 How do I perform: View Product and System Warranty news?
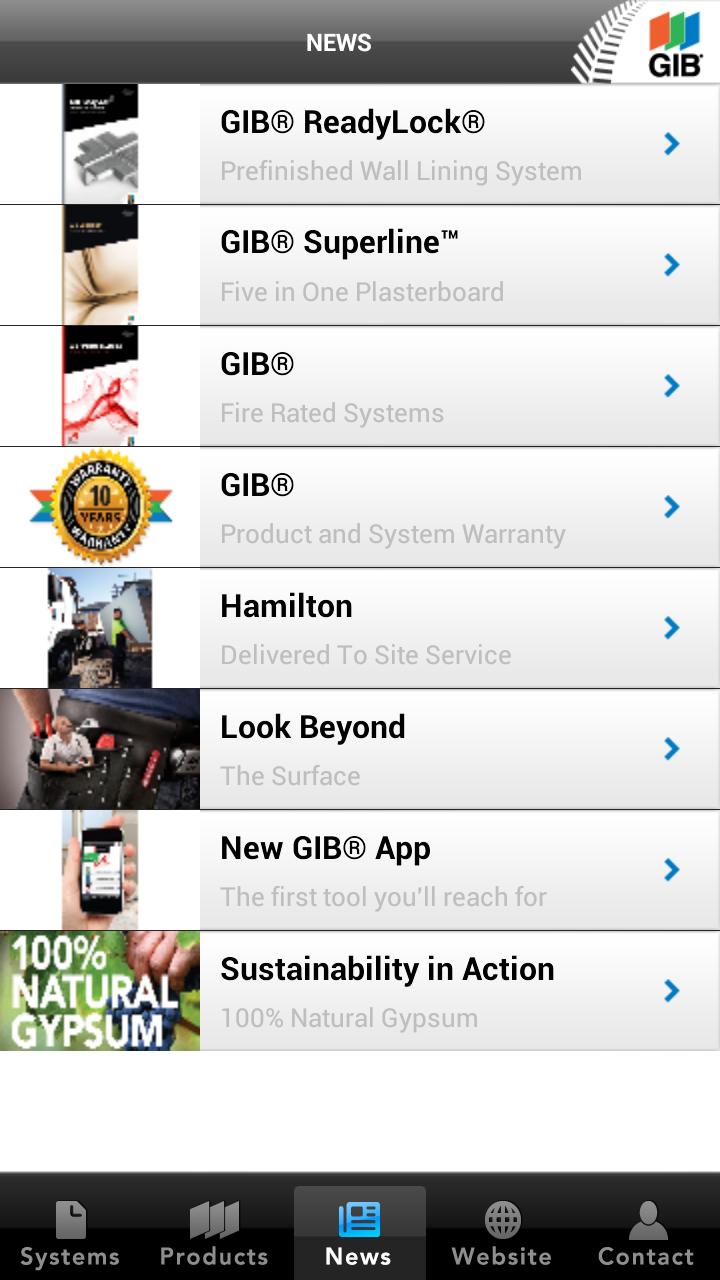pyautogui.click(x=400, y=508)
